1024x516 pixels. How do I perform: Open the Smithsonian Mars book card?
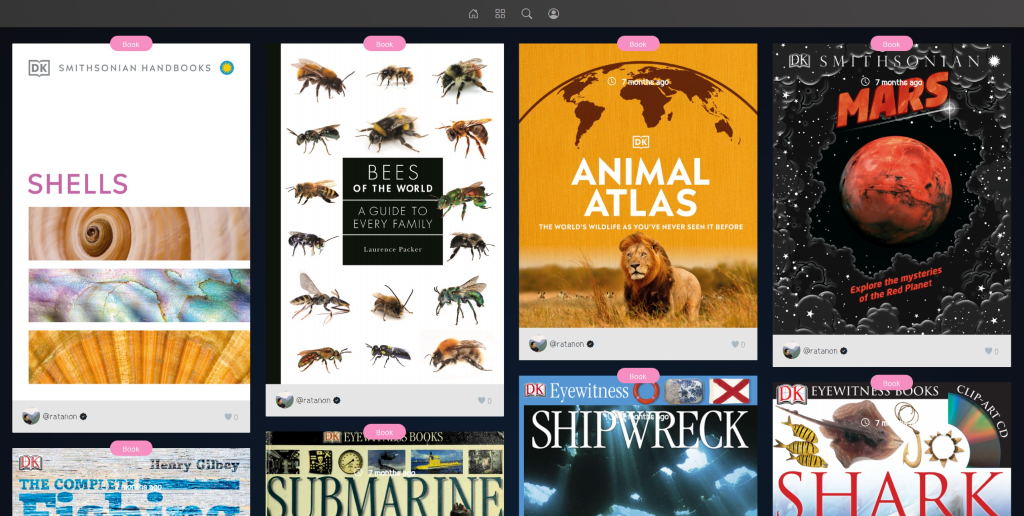coord(892,188)
